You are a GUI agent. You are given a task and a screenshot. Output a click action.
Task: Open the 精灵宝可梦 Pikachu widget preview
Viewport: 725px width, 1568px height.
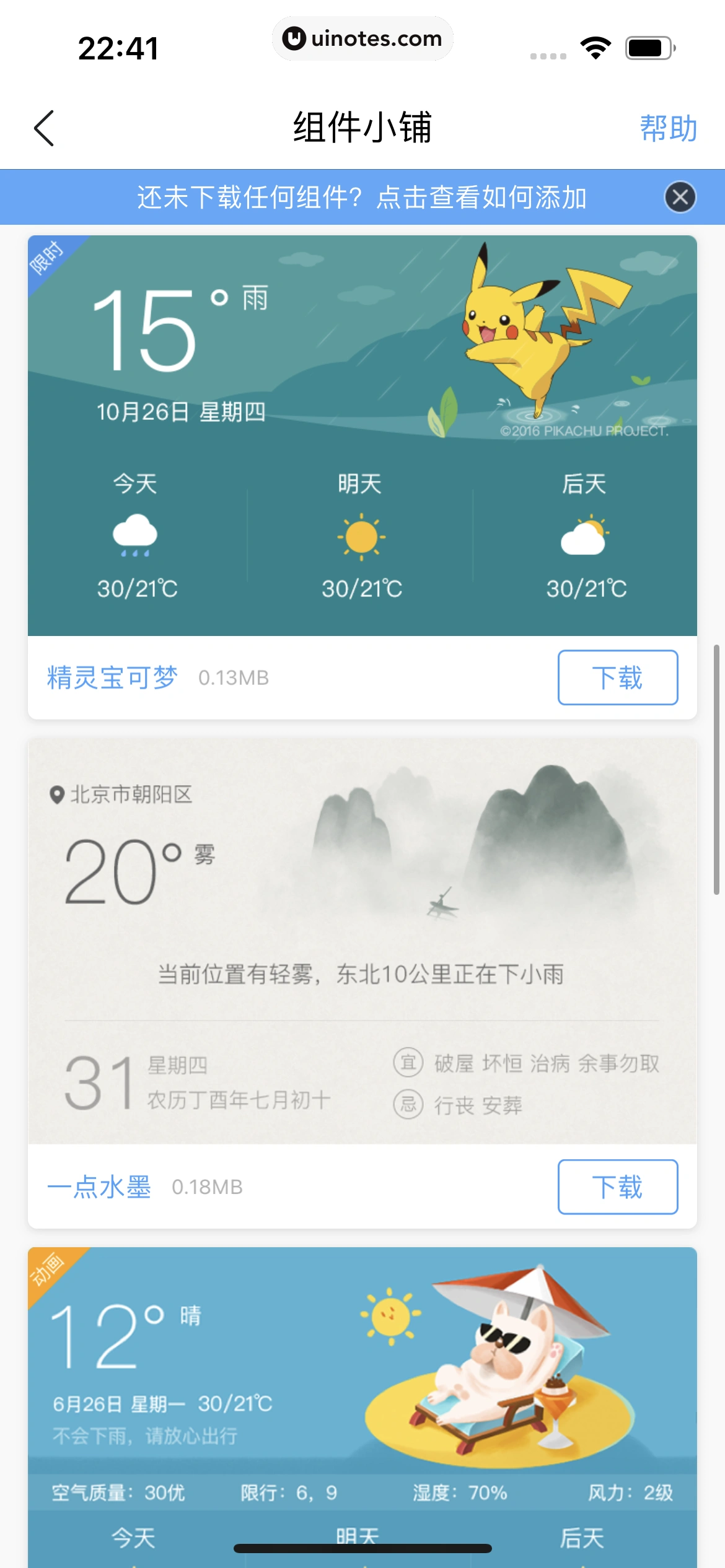pos(362,435)
